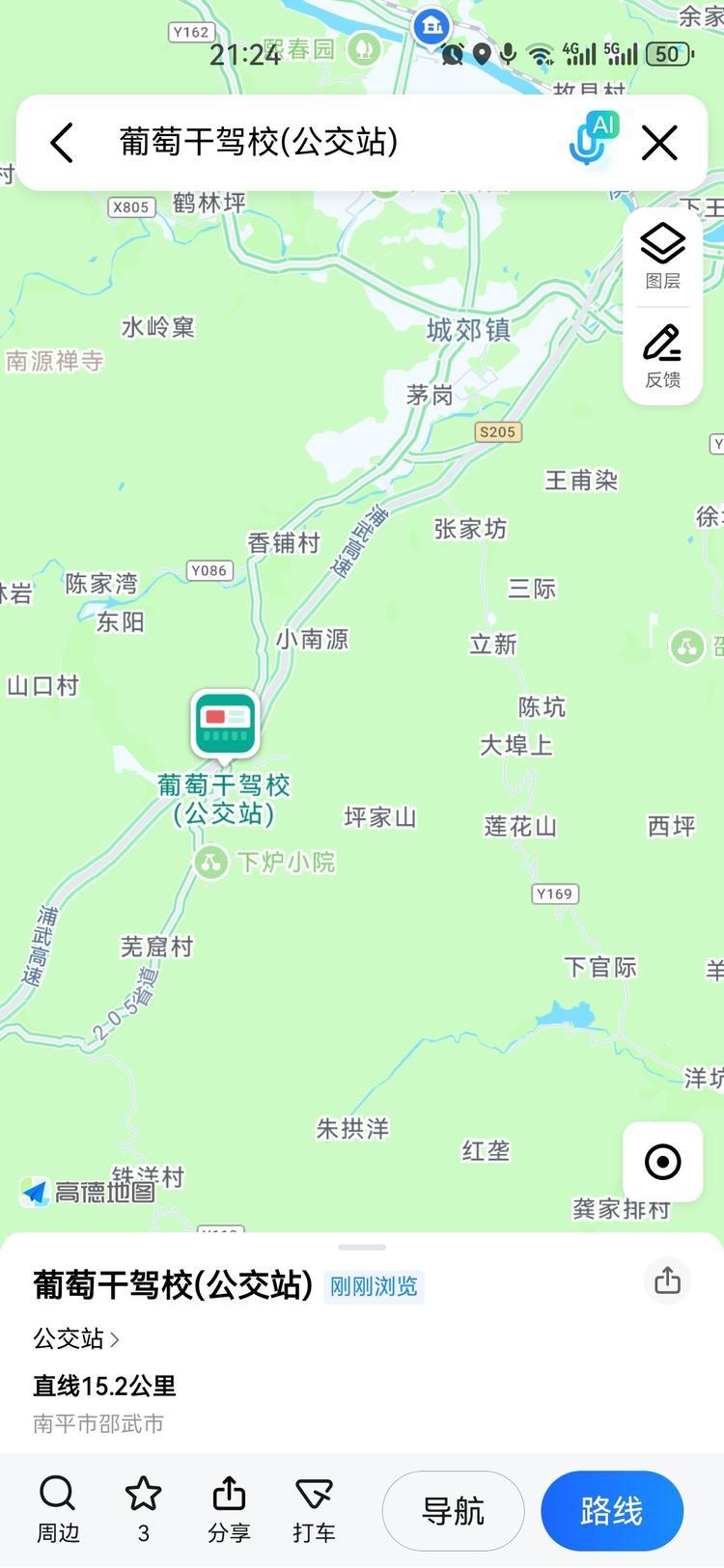
Task: Add this bus stop to favorites
Action: coord(143,1508)
